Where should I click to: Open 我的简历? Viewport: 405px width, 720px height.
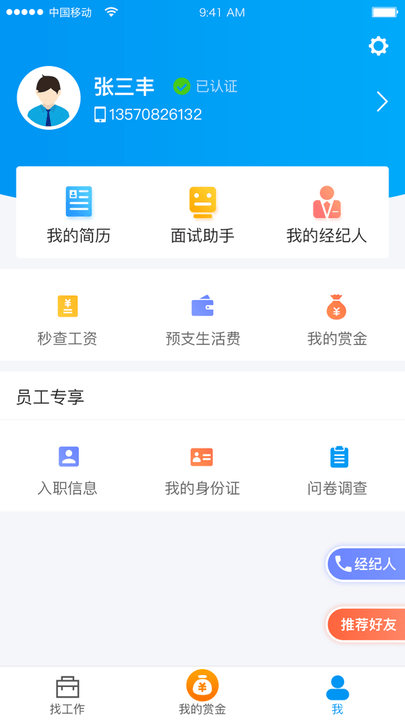tap(79, 214)
